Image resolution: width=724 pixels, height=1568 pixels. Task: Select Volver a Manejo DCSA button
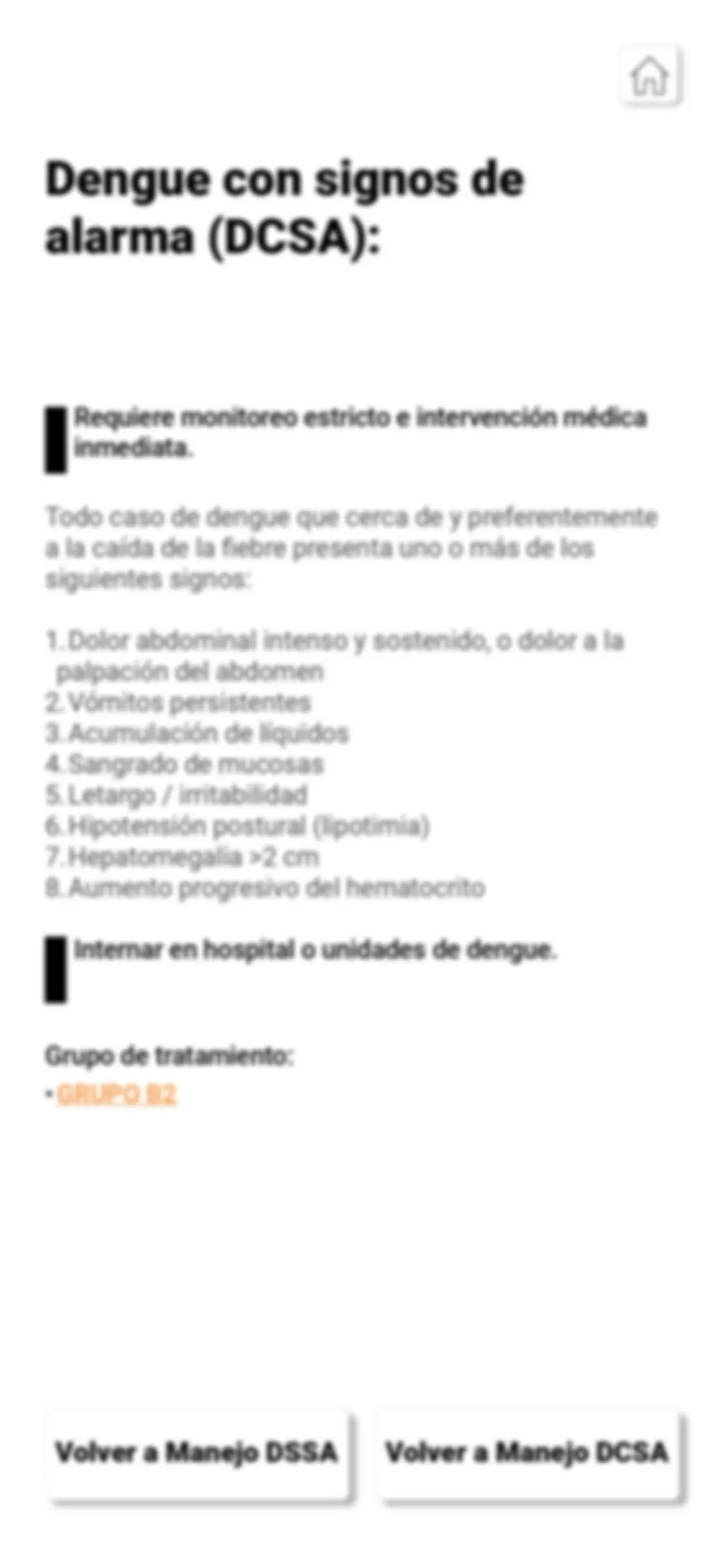(x=527, y=1453)
